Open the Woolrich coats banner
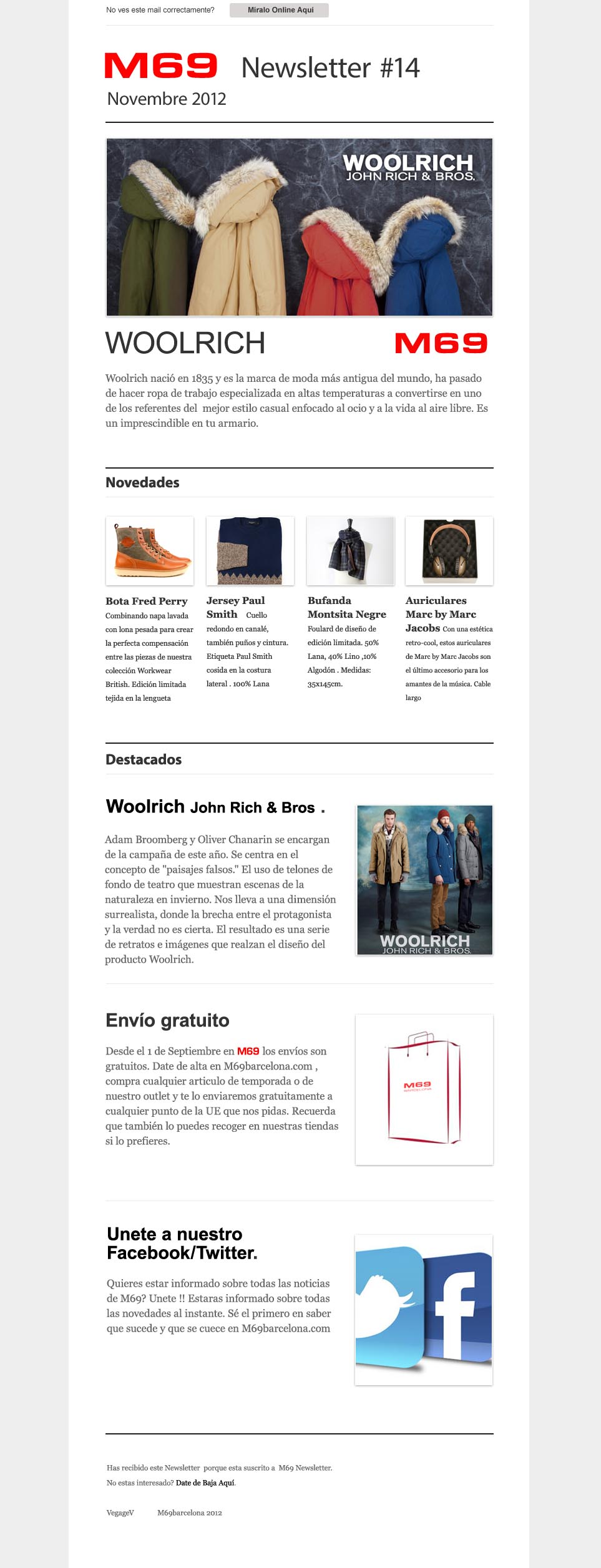This screenshot has width=601, height=1568. (x=300, y=227)
